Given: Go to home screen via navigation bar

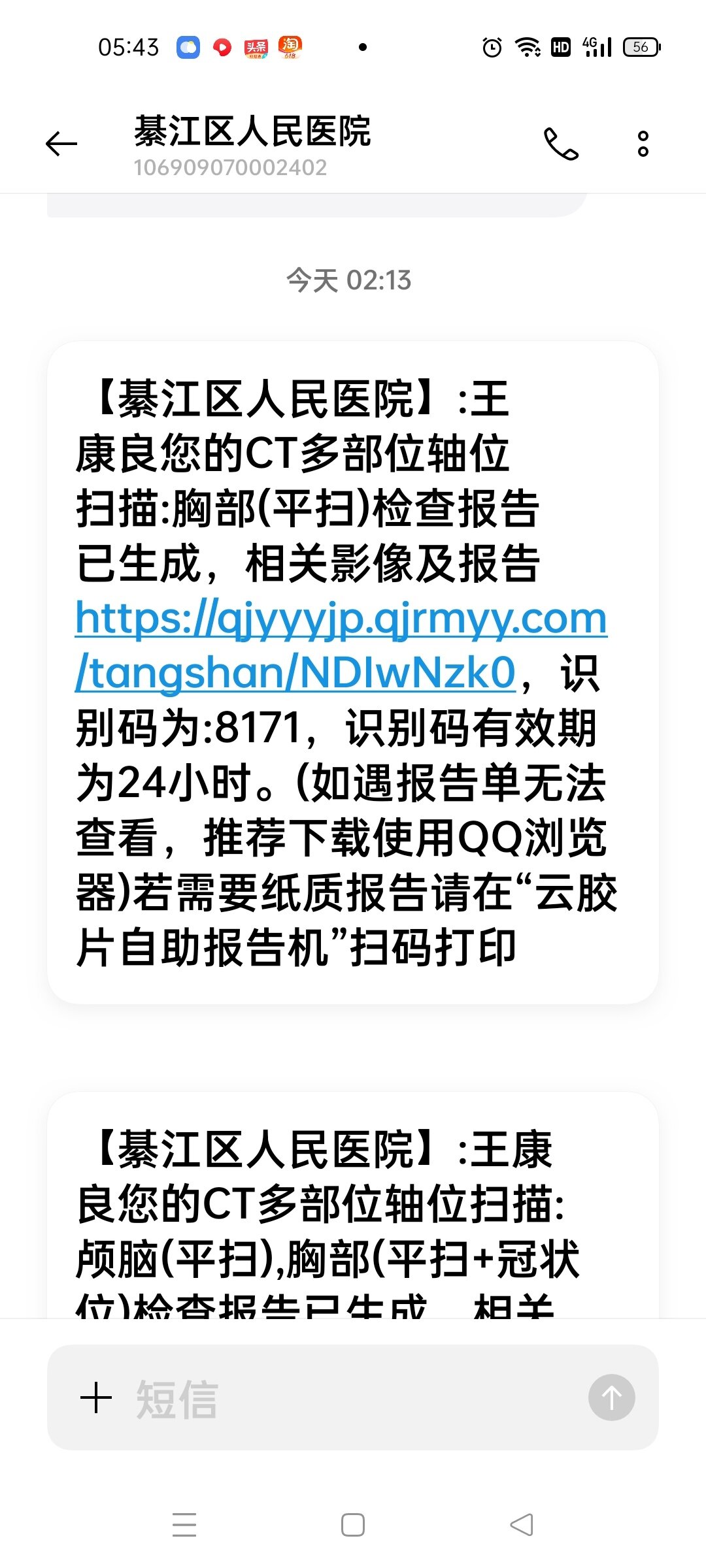Looking at the screenshot, I should [353, 1525].
